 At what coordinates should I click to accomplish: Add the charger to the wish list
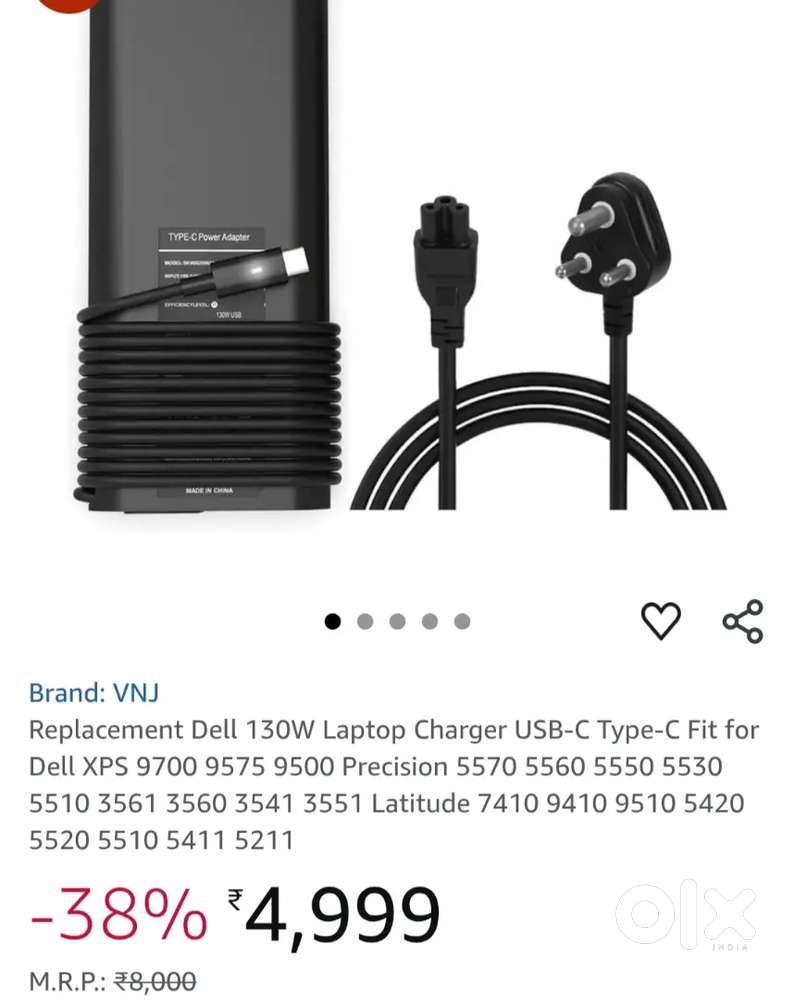(660, 621)
